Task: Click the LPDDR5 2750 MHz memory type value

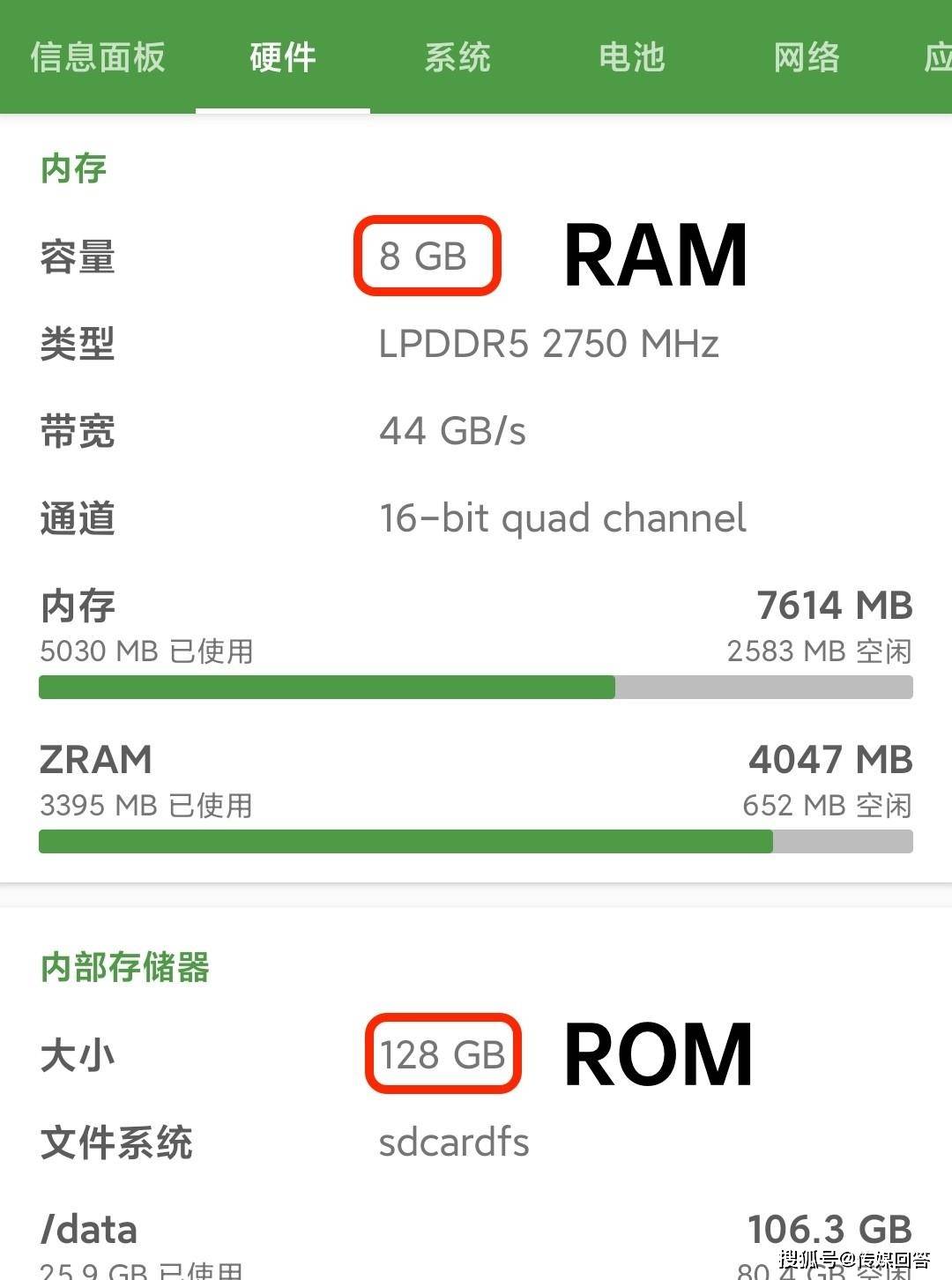Action: coord(547,344)
